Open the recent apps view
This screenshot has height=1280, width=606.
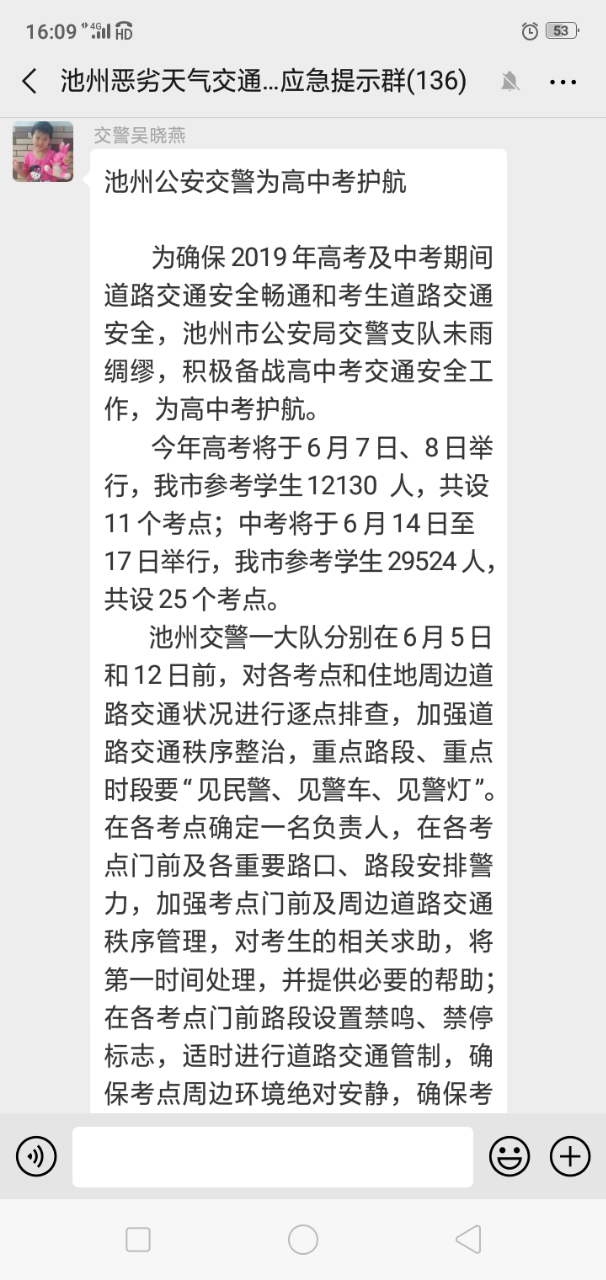pyautogui.click(x=138, y=1240)
